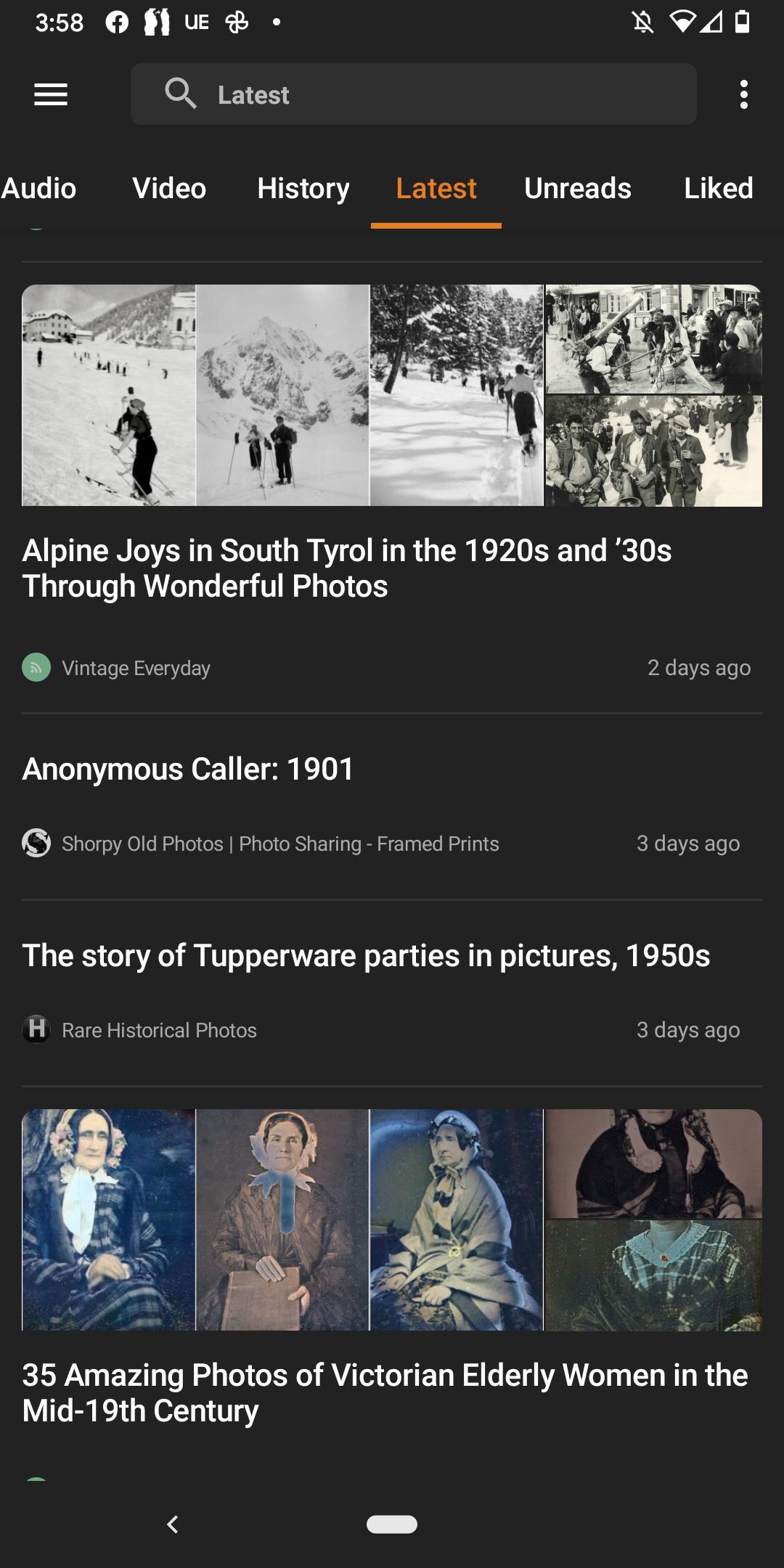
Task: Tap the Shorpy Old Photos feed avatar
Action: (35, 844)
